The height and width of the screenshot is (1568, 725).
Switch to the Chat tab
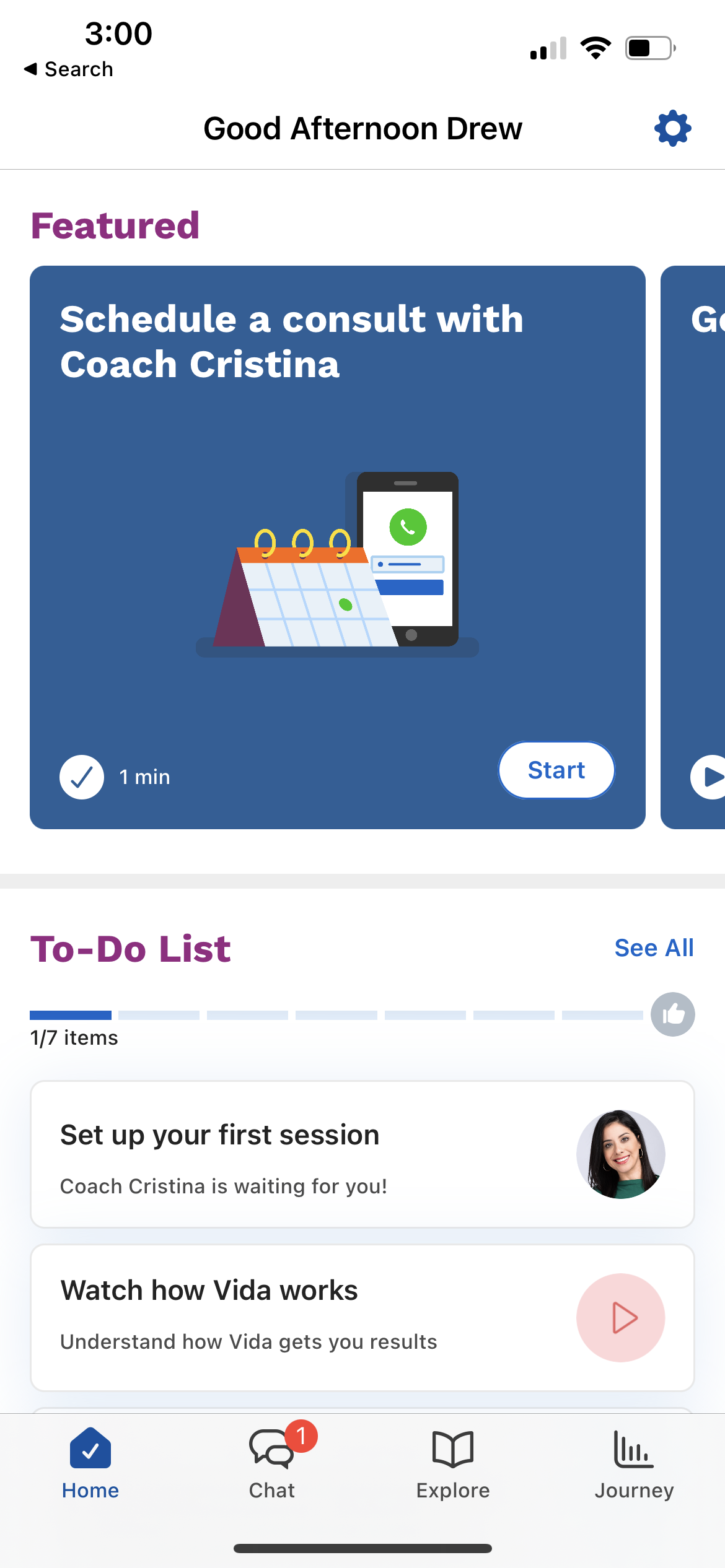point(272,1463)
